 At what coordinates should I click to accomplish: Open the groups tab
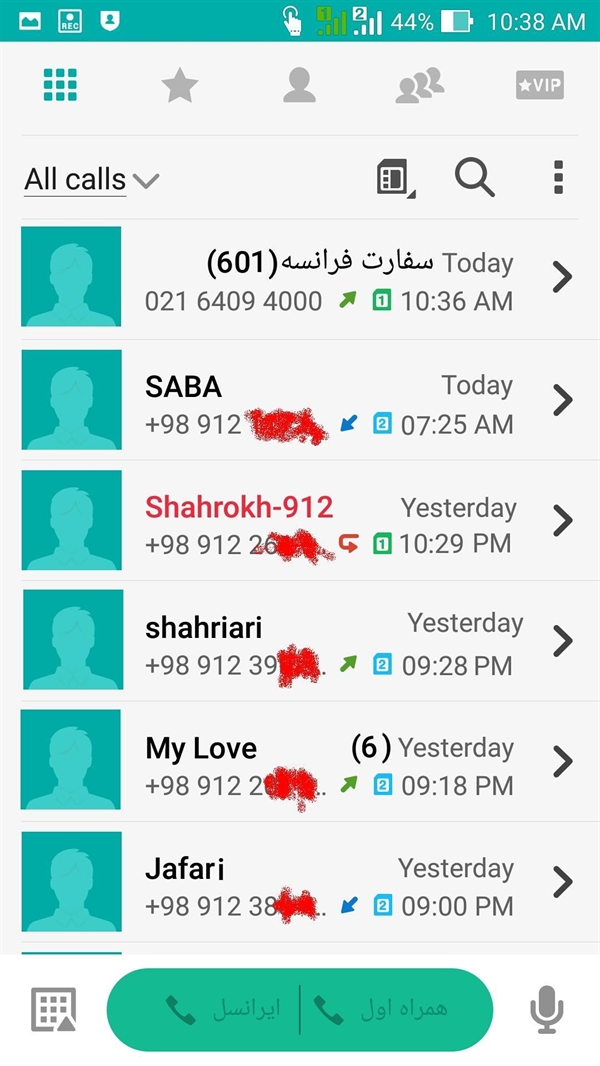419,86
